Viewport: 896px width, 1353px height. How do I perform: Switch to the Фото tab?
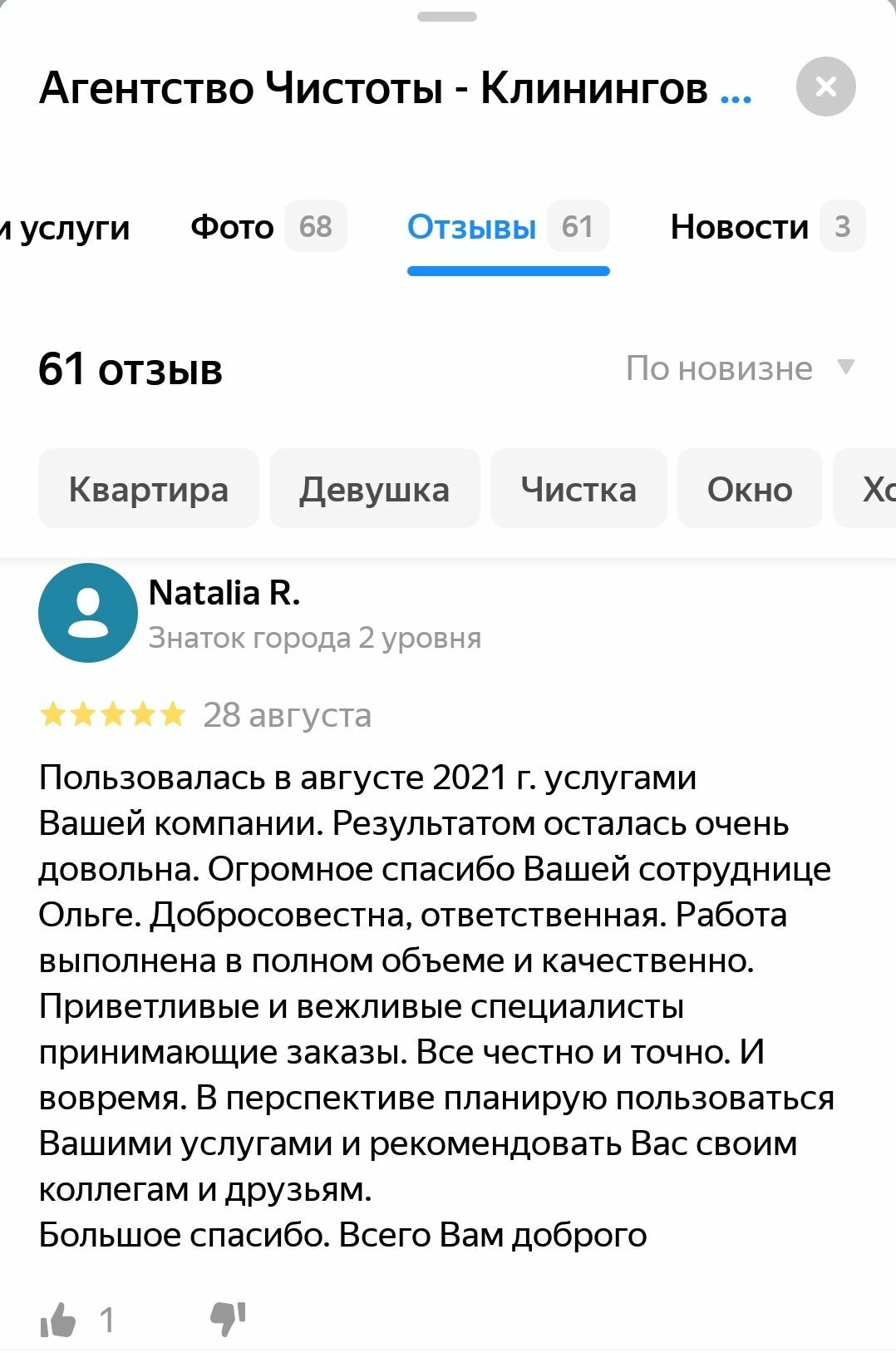tap(267, 227)
